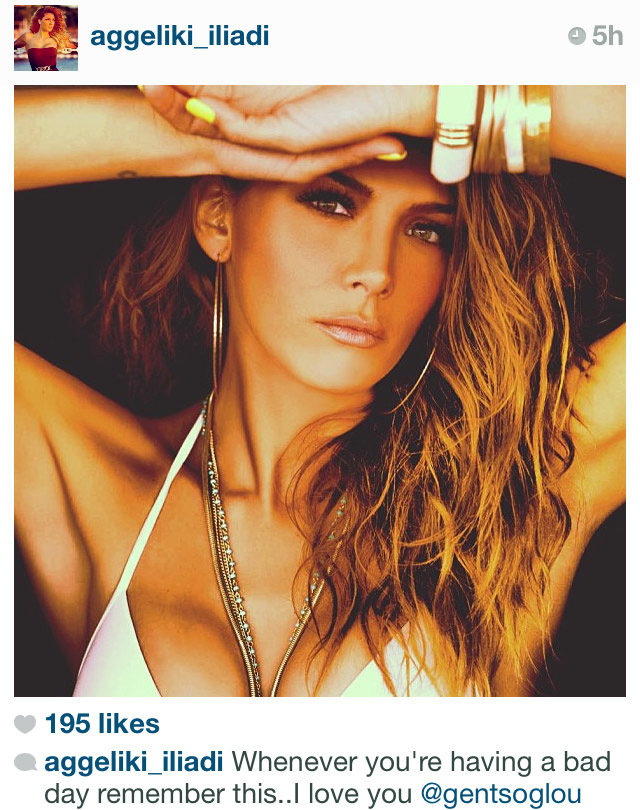Open aggeliki_iliadi username in the caption

(134, 763)
